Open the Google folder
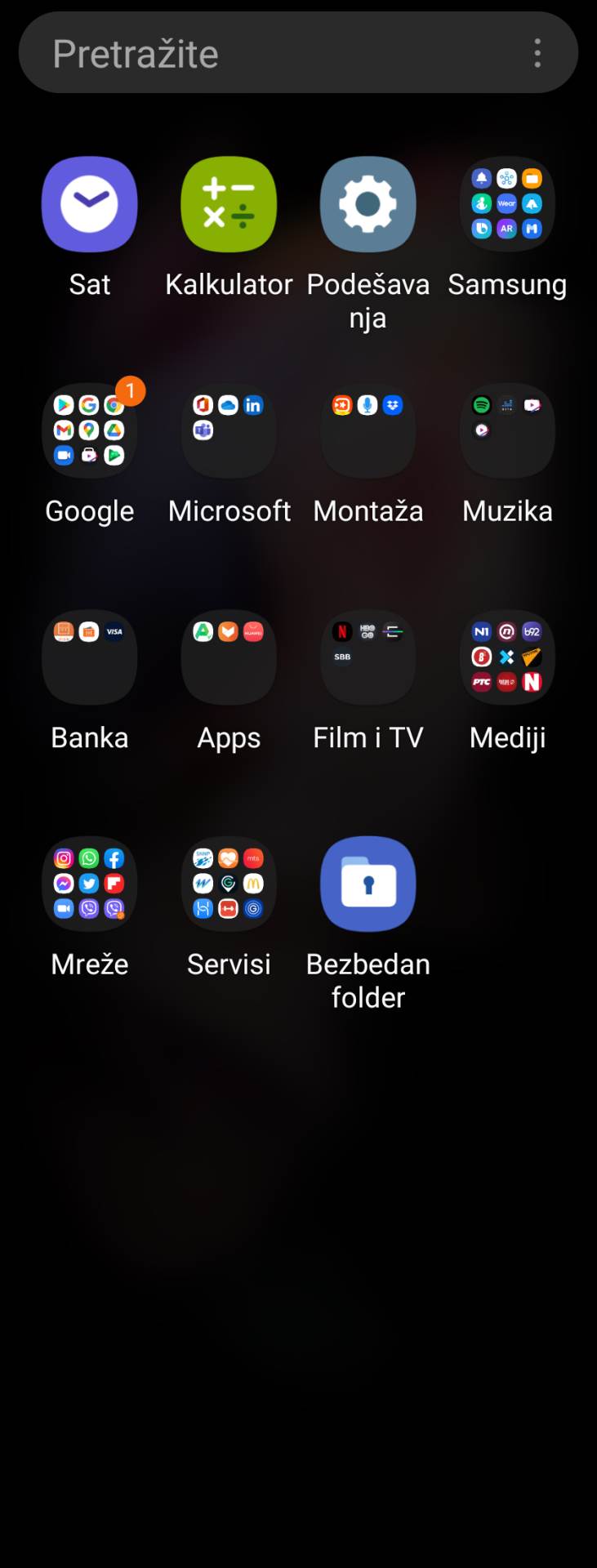The image size is (597, 1568). (89, 431)
